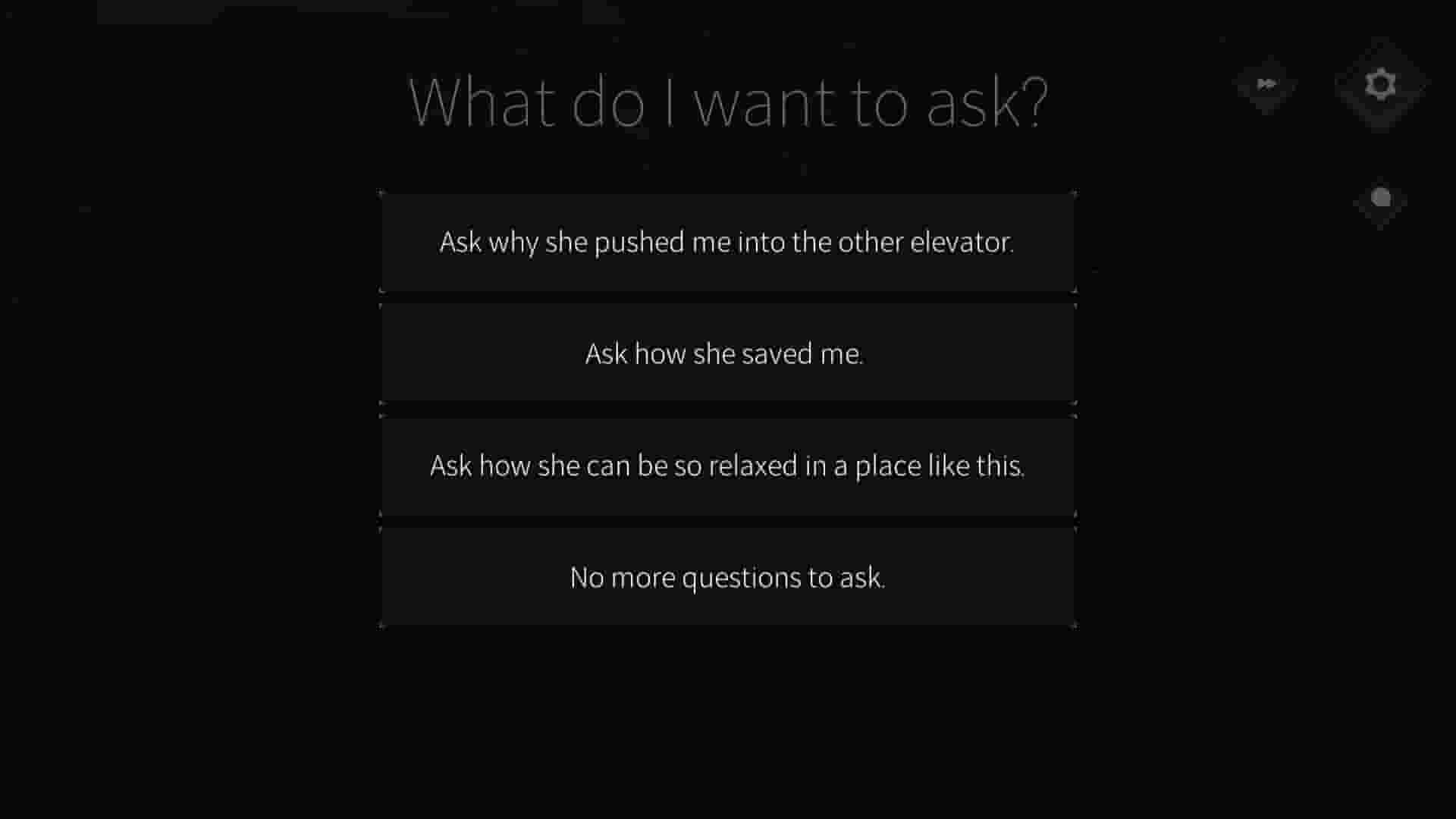Select 'Ask how she saved me'

(x=726, y=354)
